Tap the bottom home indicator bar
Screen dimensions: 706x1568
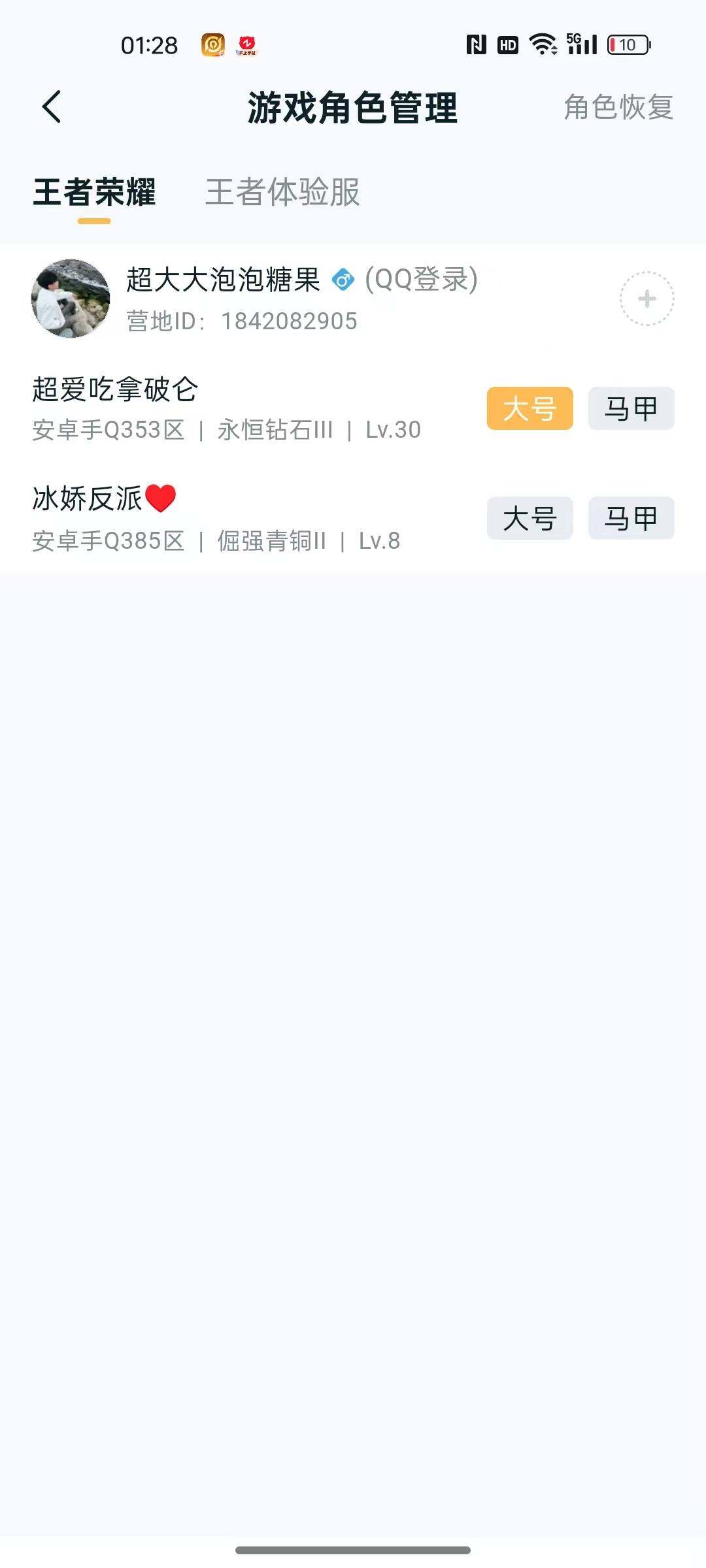(353, 1548)
